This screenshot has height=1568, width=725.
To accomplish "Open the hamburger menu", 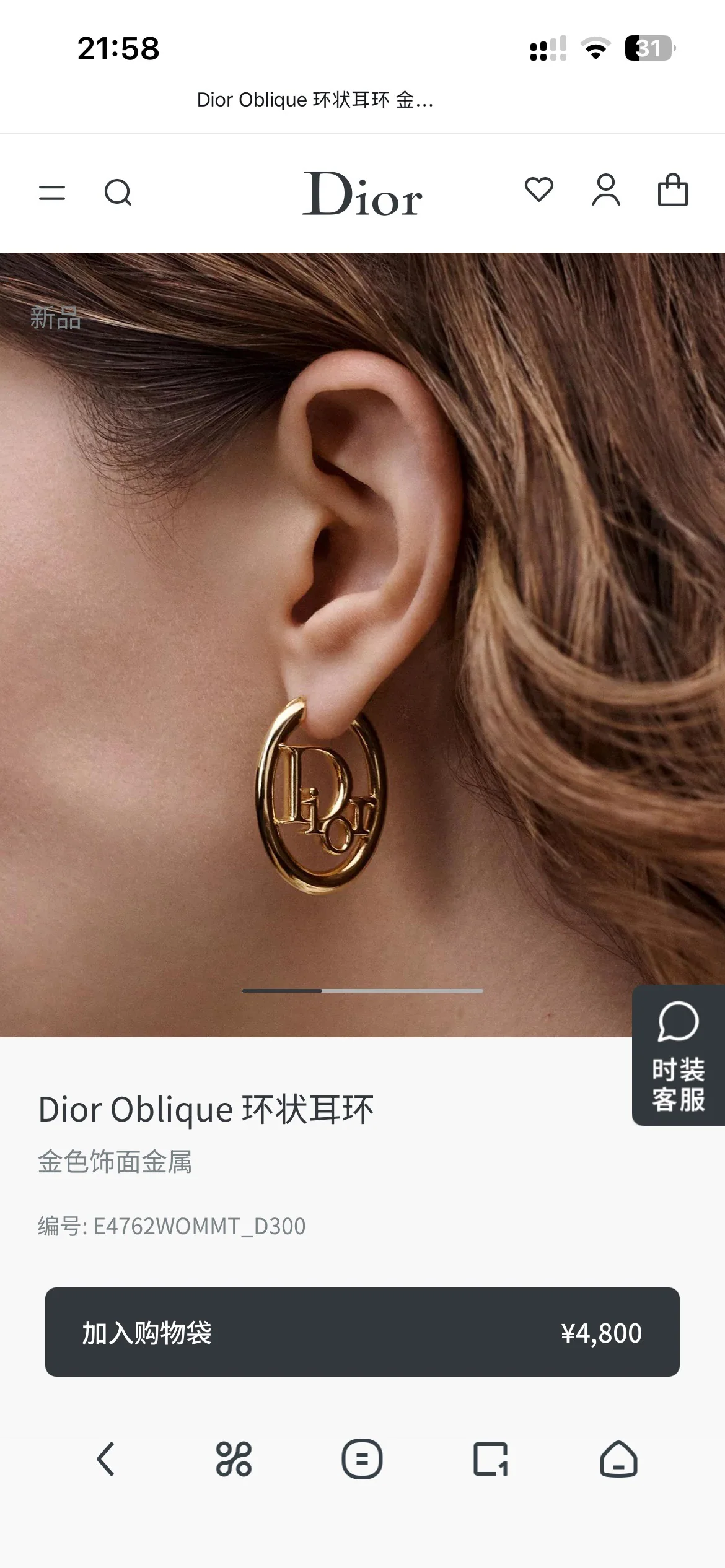I will [x=52, y=193].
